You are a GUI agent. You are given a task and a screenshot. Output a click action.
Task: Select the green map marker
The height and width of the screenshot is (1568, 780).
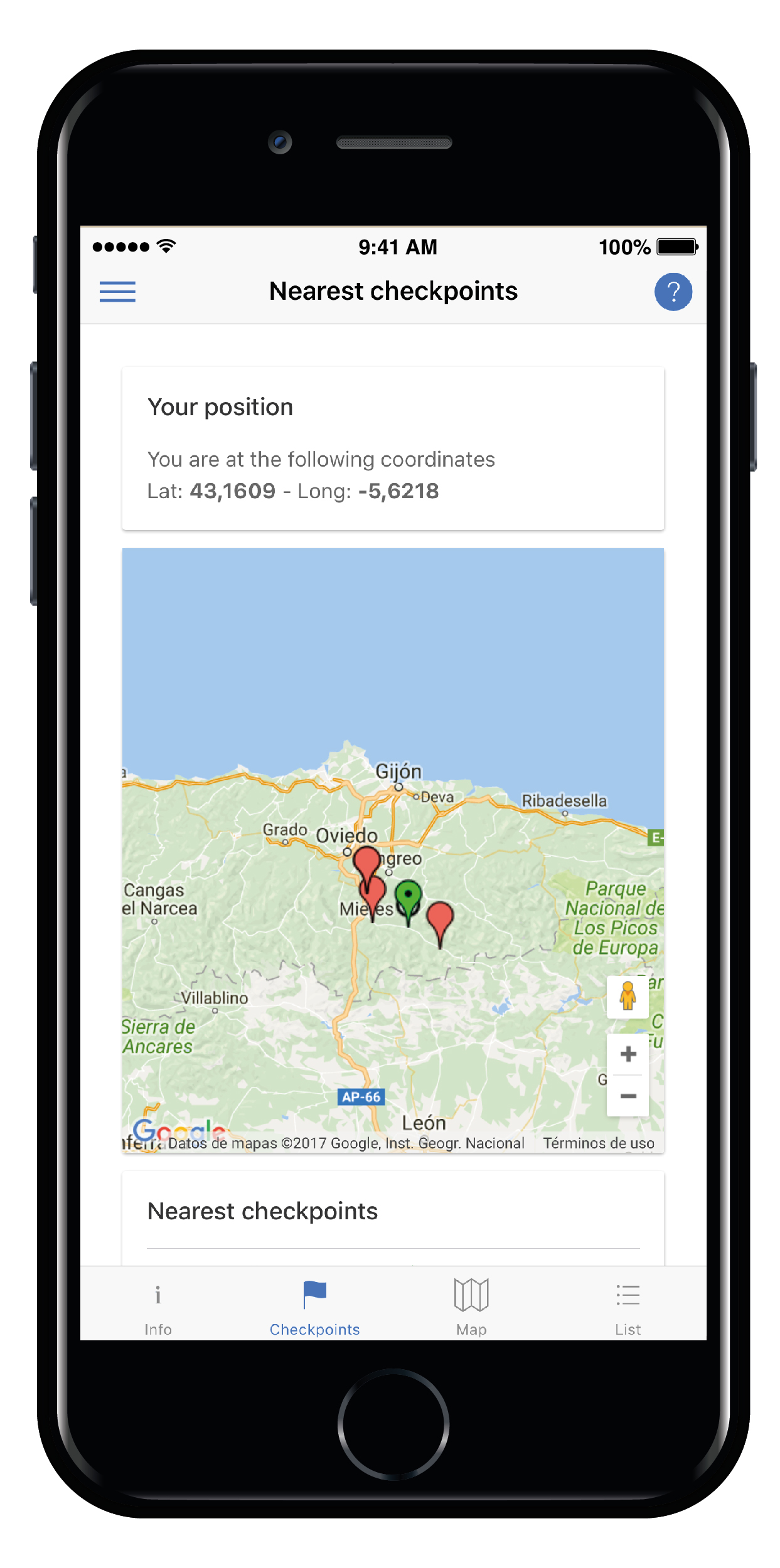click(x=409, y=895)
